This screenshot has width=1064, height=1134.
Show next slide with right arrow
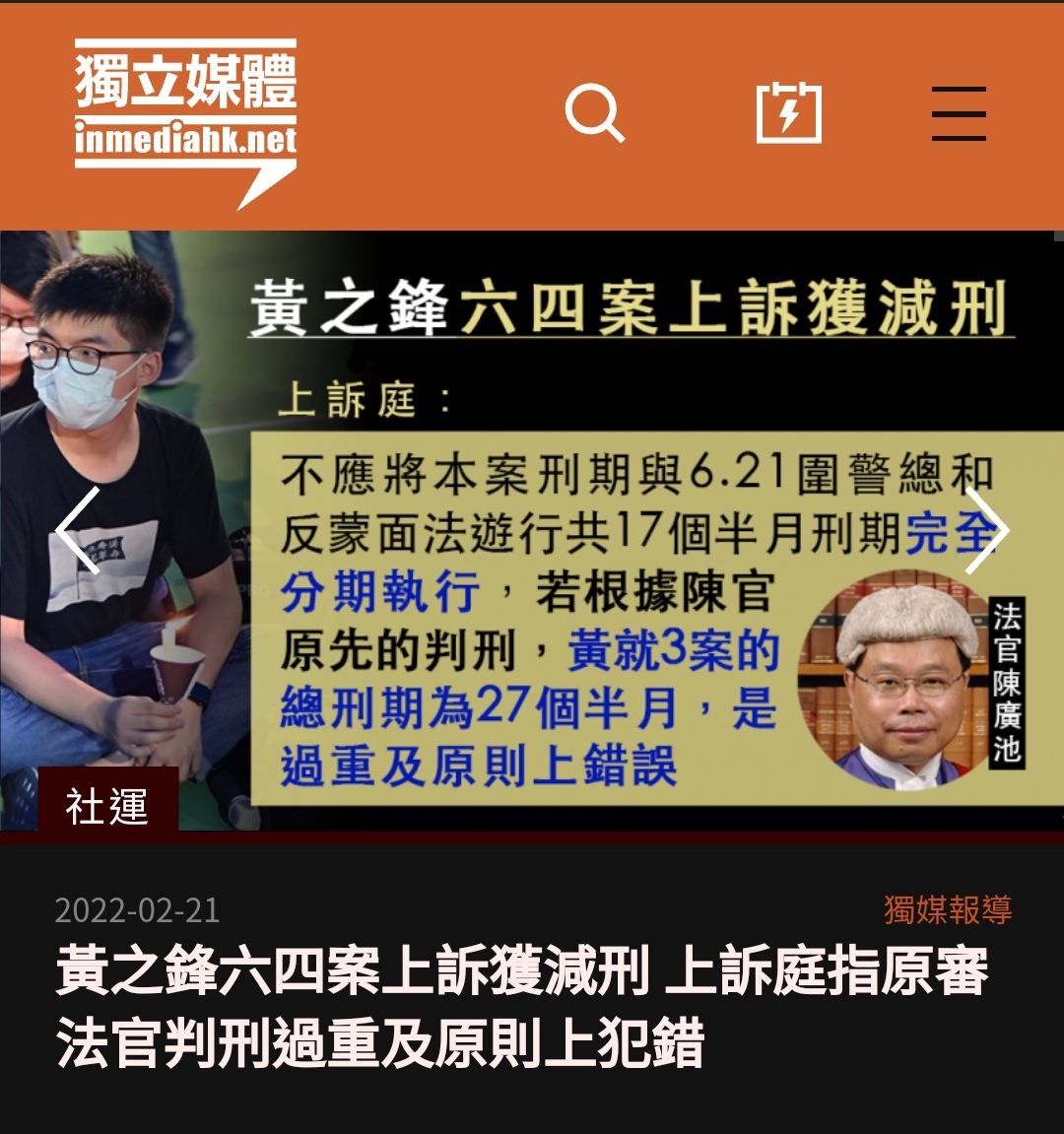click(986, 530)
